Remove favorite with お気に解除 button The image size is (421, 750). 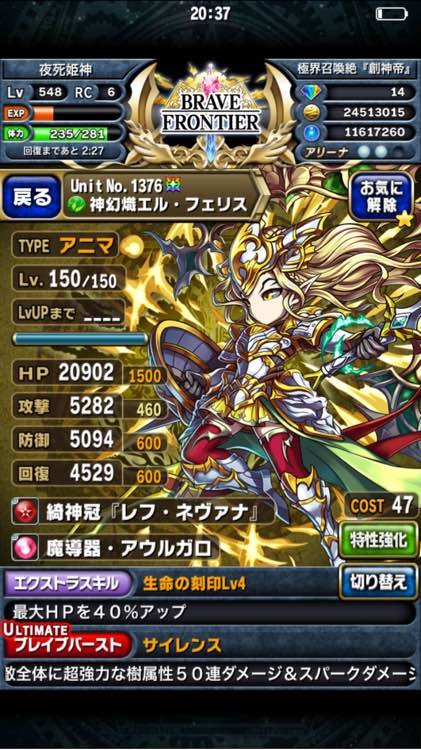coord(381,196)
